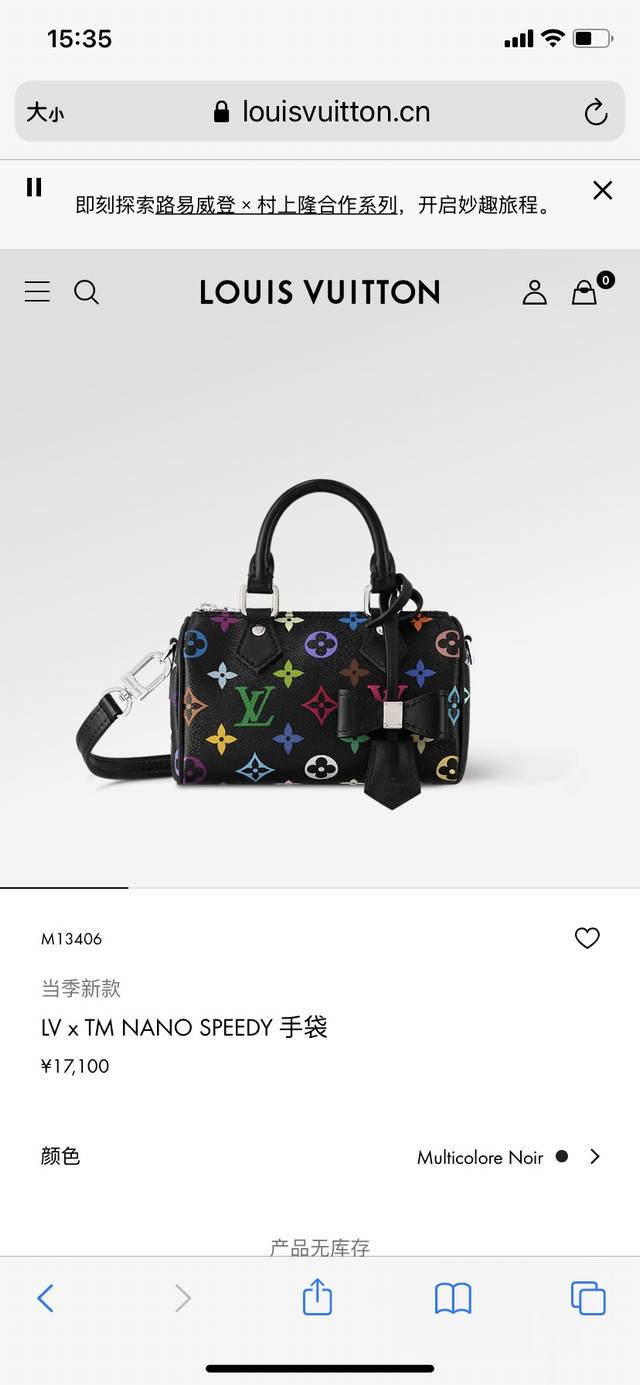Pause the announcement banner
This screenshot has width=640, height=1385.
[34, 187]
